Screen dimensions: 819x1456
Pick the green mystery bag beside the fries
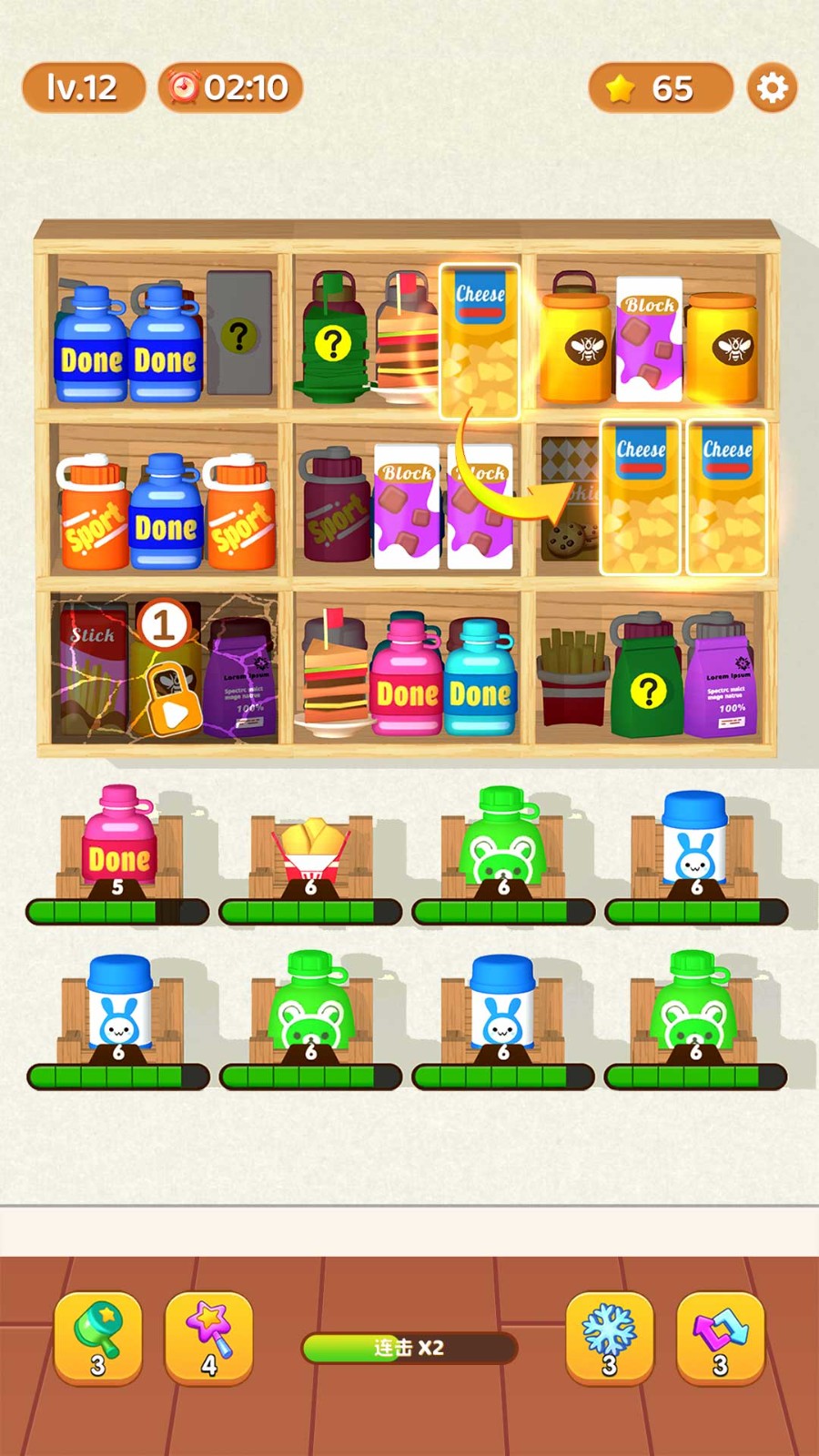tap(647, 680)
